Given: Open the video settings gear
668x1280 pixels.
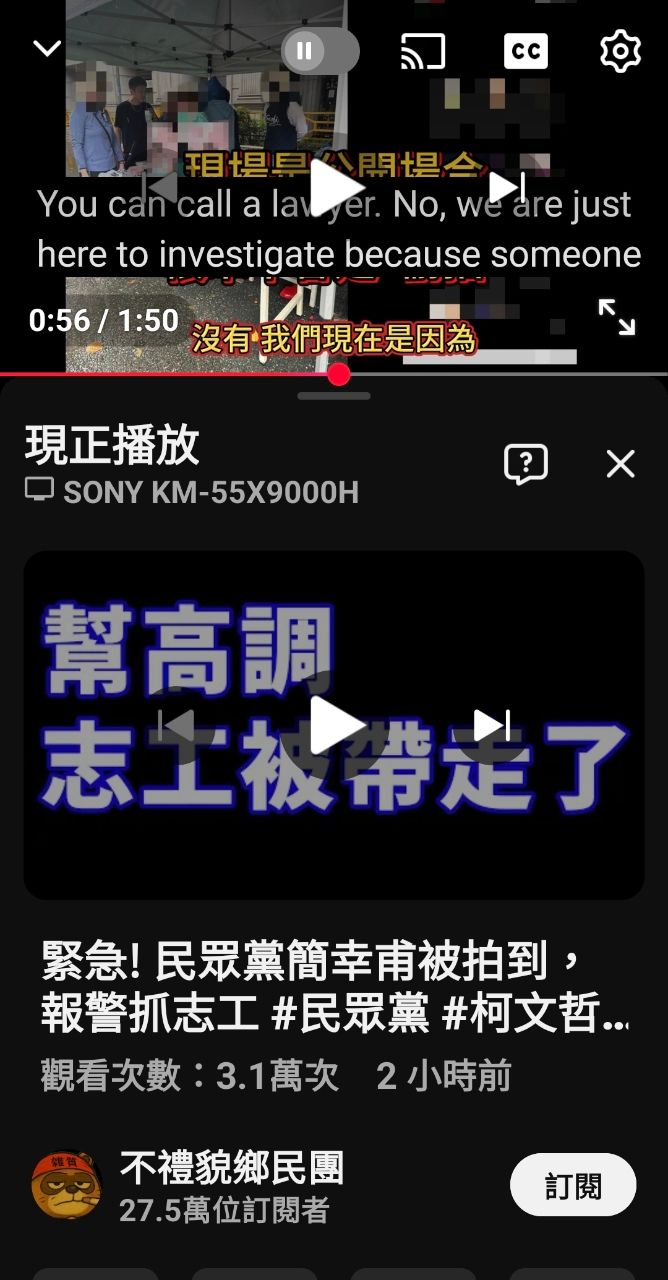Looking at the screenshot, I should 620,51.
